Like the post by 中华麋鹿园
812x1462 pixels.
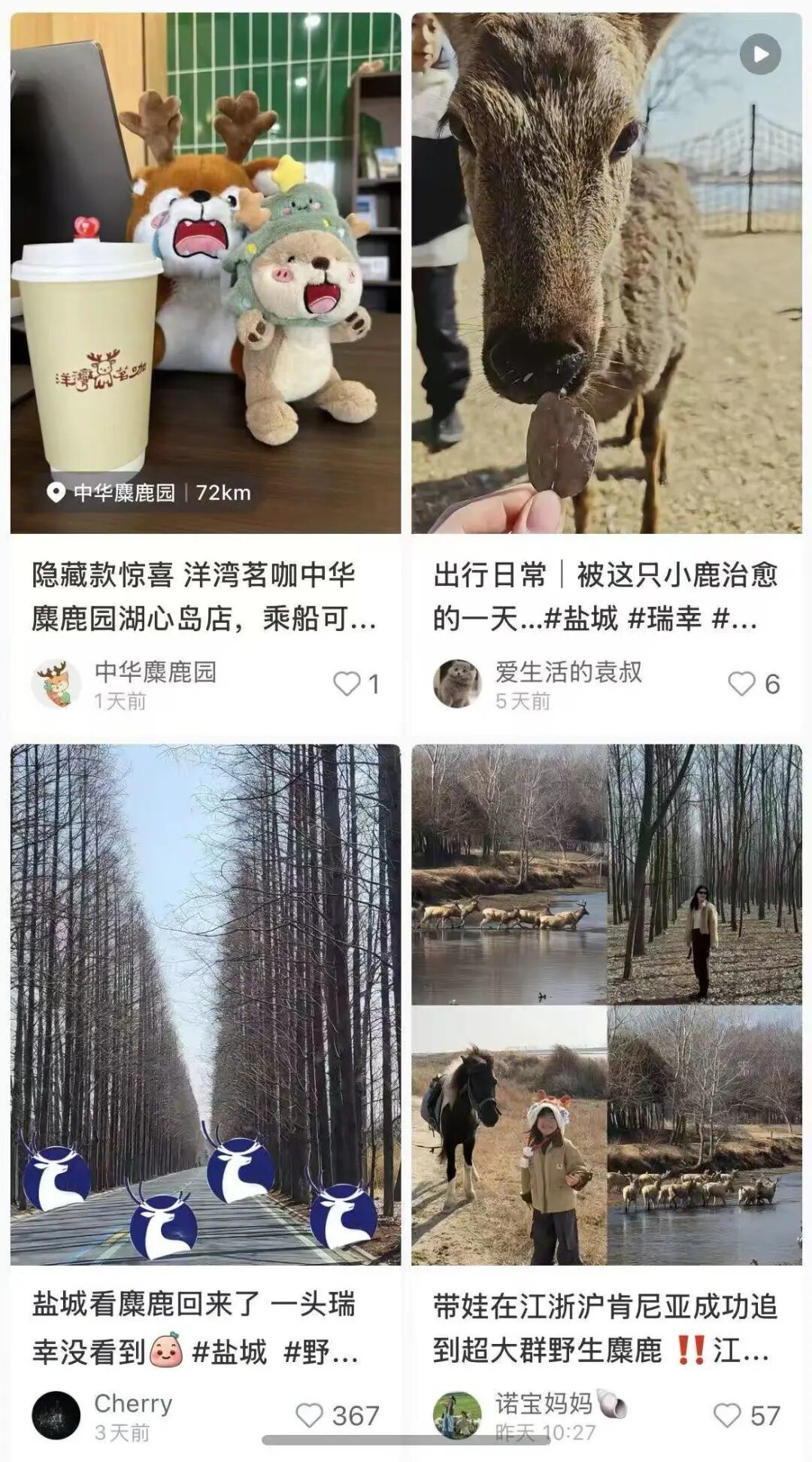click(x=347, y=684)
